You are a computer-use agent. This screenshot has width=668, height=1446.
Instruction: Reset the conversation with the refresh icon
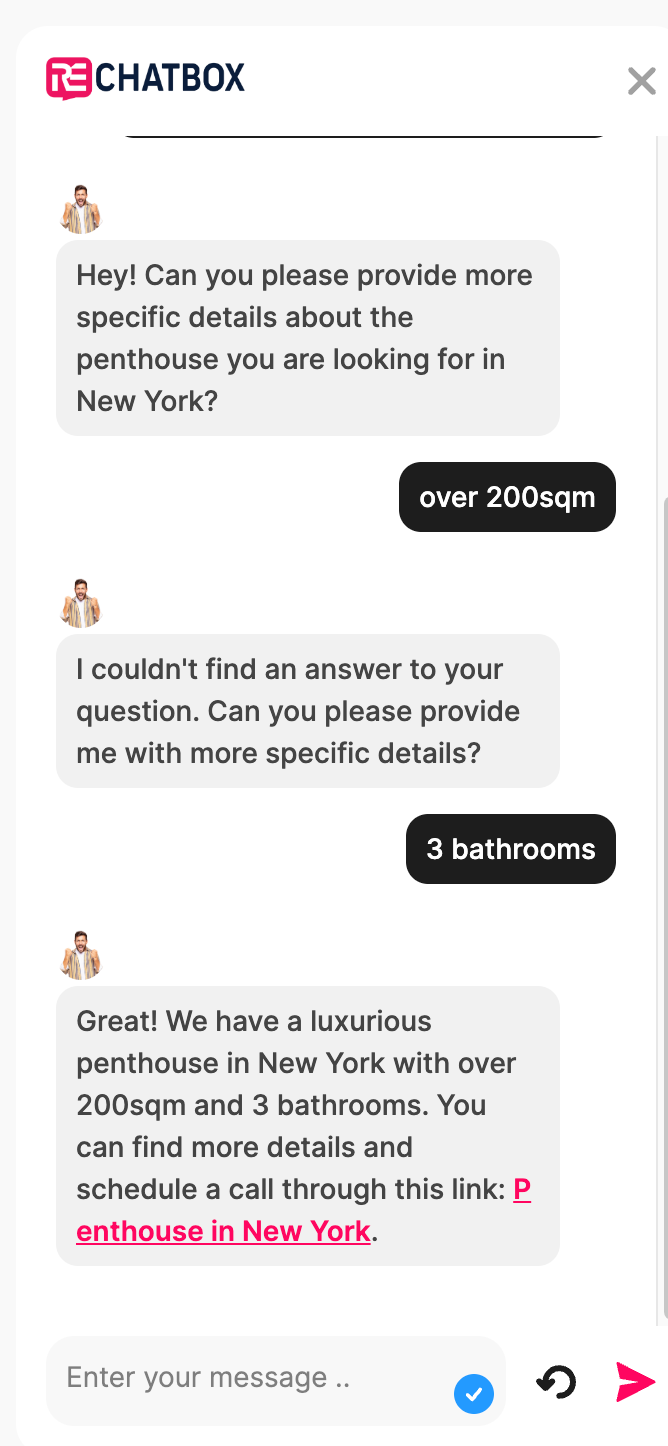coord(556,1382)
